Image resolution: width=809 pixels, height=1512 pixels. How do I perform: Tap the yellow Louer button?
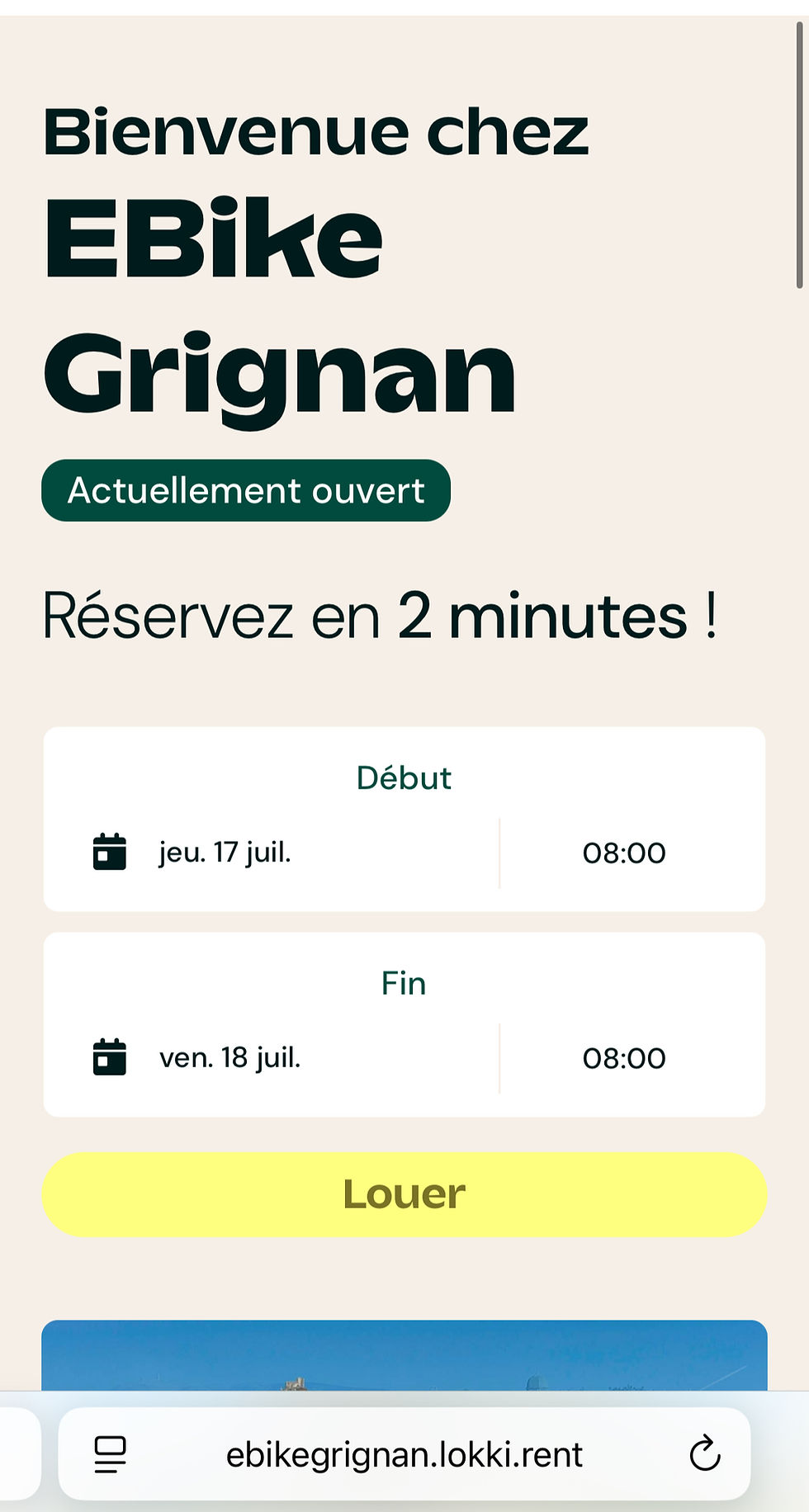tap(404, 1194)
